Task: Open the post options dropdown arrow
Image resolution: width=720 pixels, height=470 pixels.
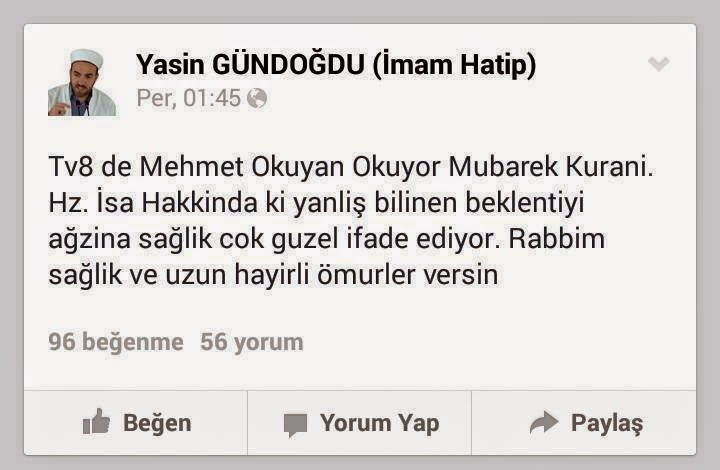Action: click(658, 65)
